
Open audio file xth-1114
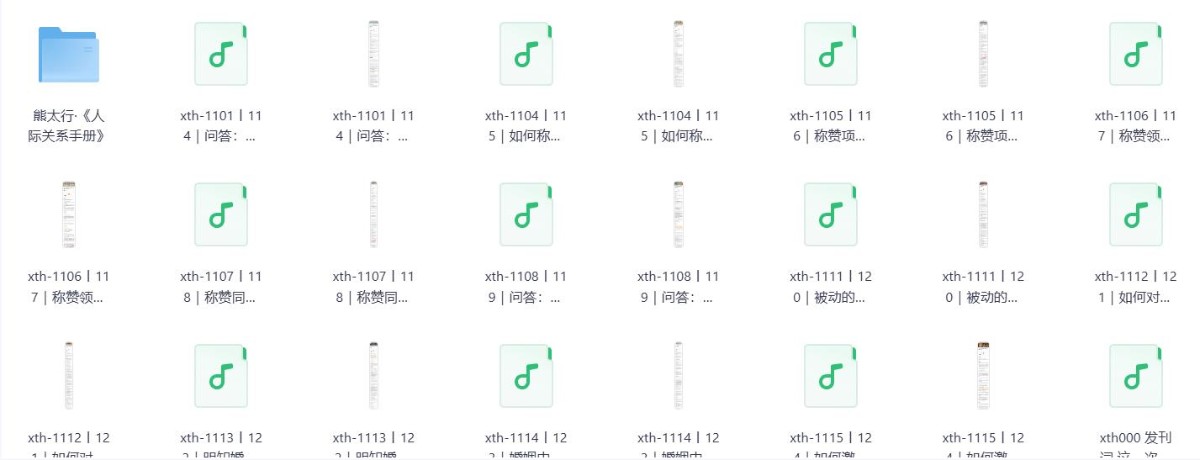526,376
